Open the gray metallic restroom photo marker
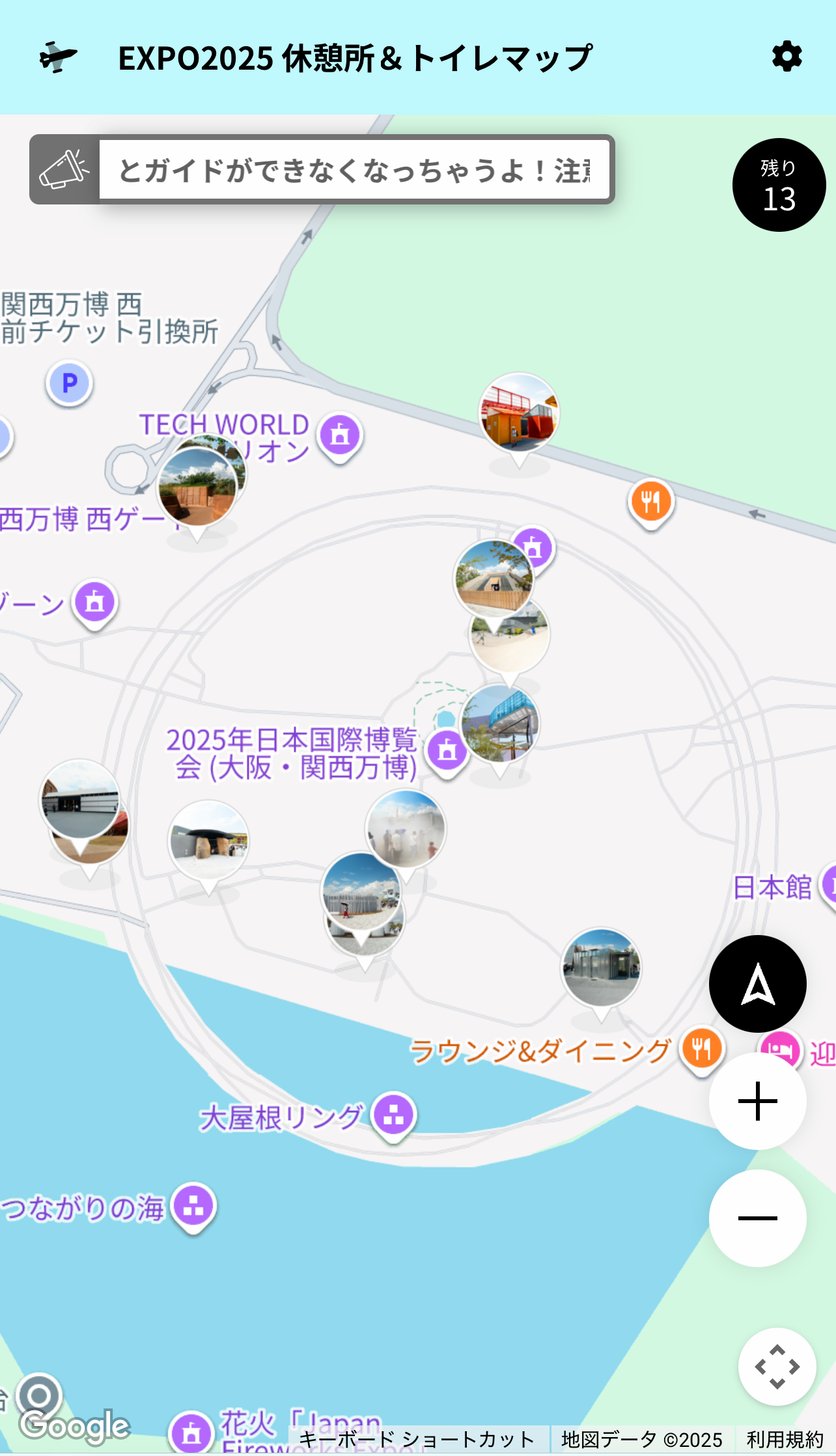The width and height of the screenshot is (836, 1456). (601, 968)
